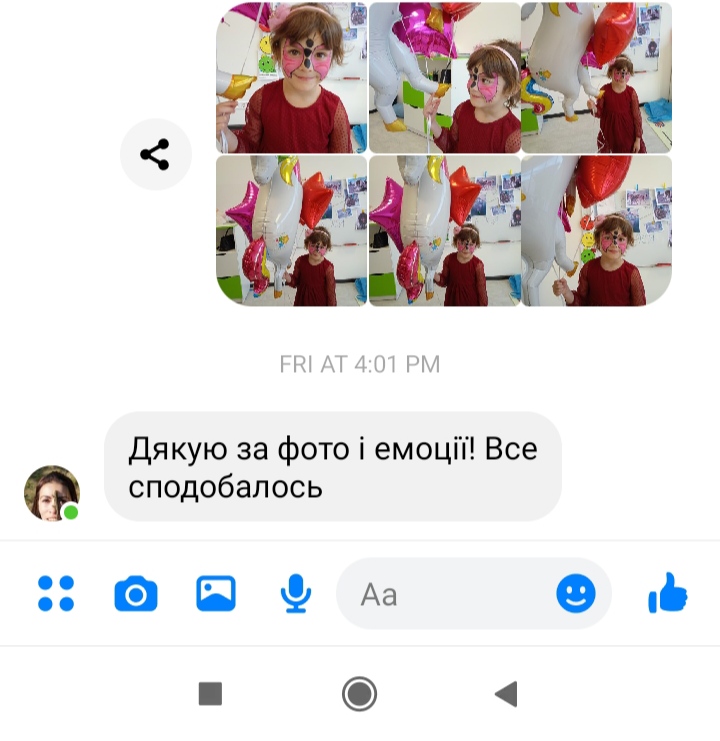Screen dimensions: 720x741
Task: Open the top-middle unicorn balloon photo
Action: 444,77
